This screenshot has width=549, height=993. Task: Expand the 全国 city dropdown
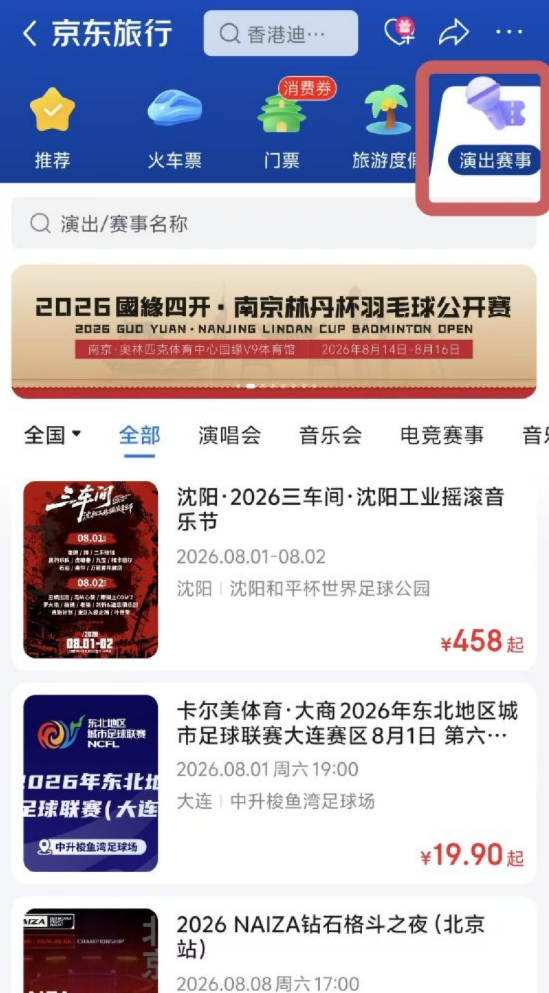[53, 435]
